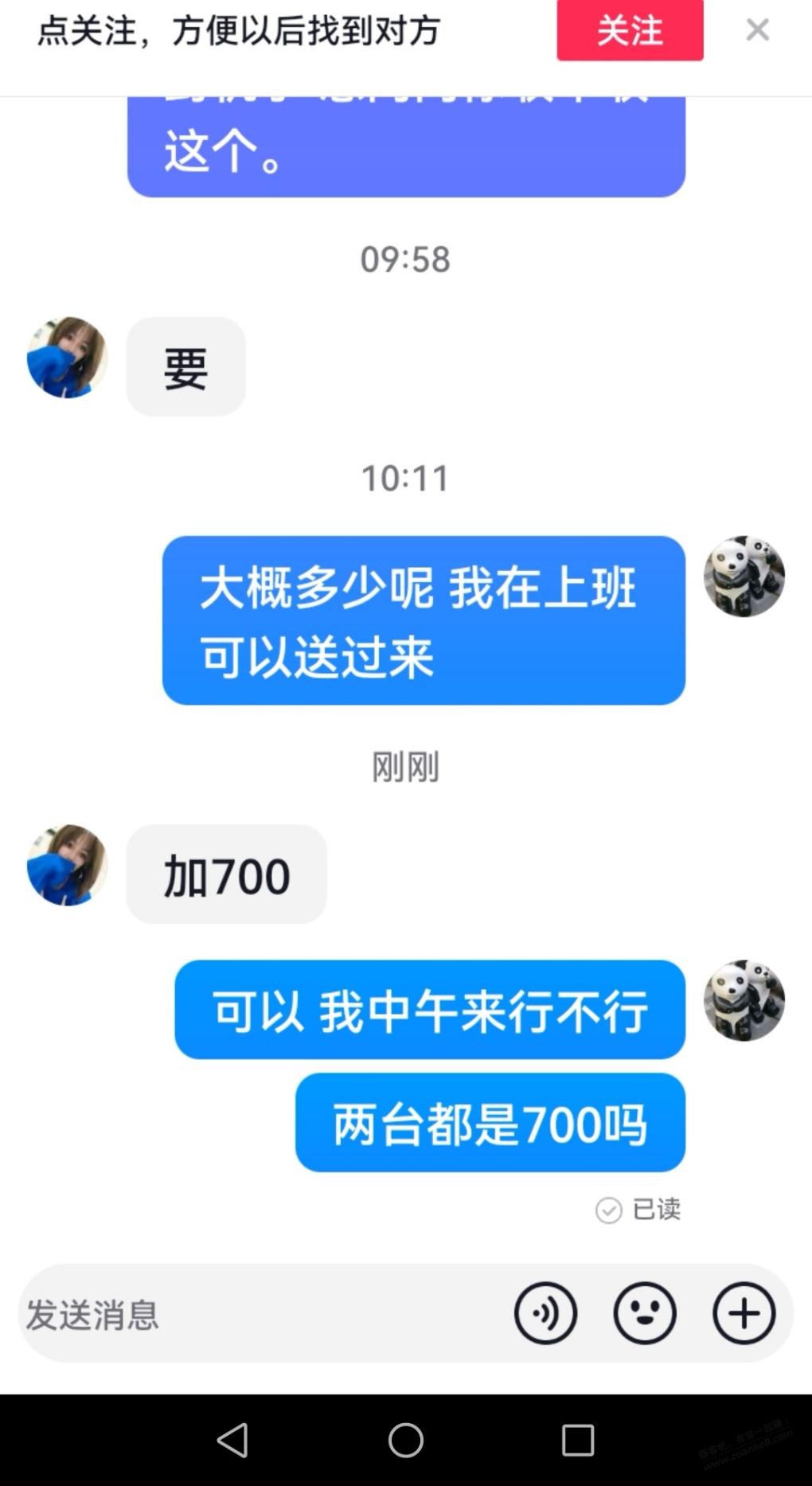
Task: Tap the panda avatar next to your message
Action: 744,577
